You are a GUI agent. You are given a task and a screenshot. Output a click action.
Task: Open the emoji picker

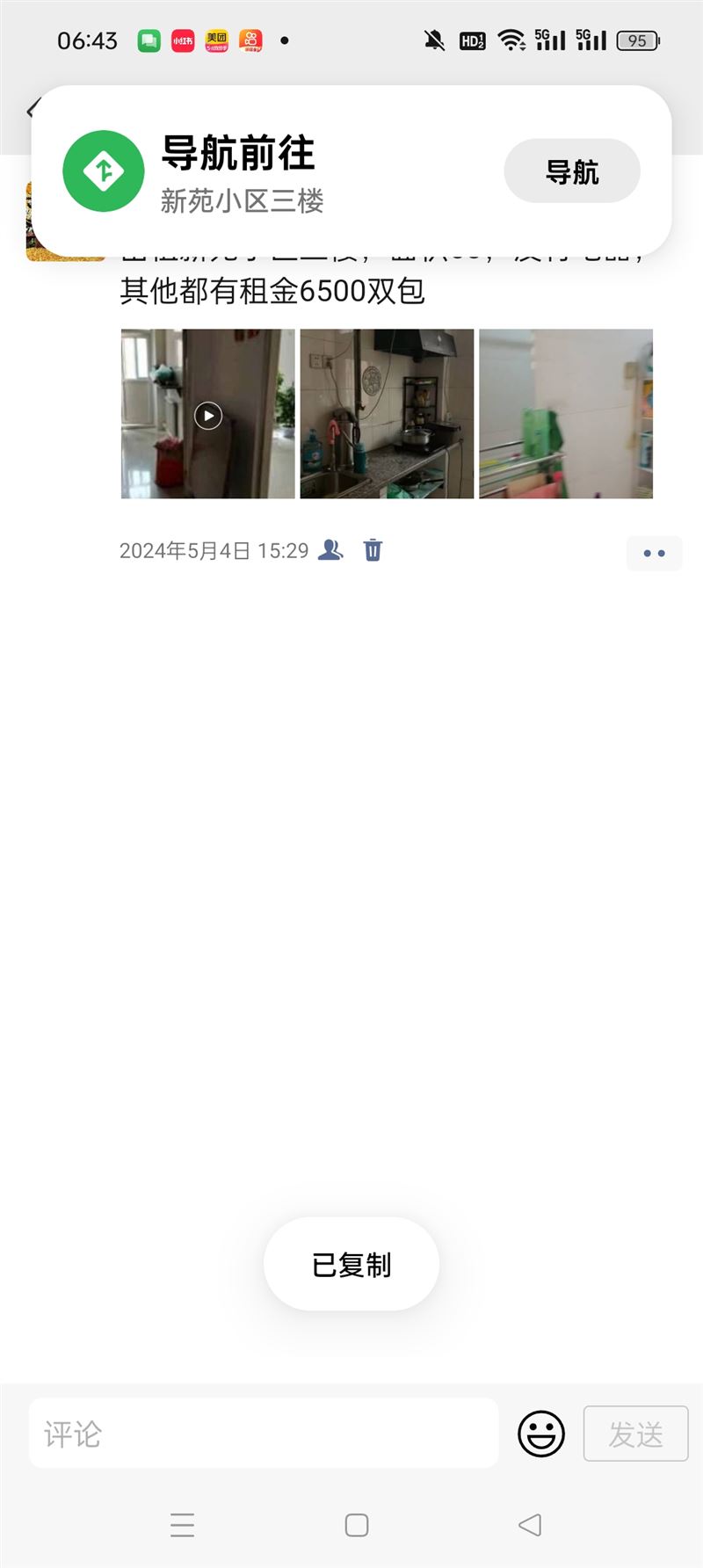click(x=541, y=1434)
